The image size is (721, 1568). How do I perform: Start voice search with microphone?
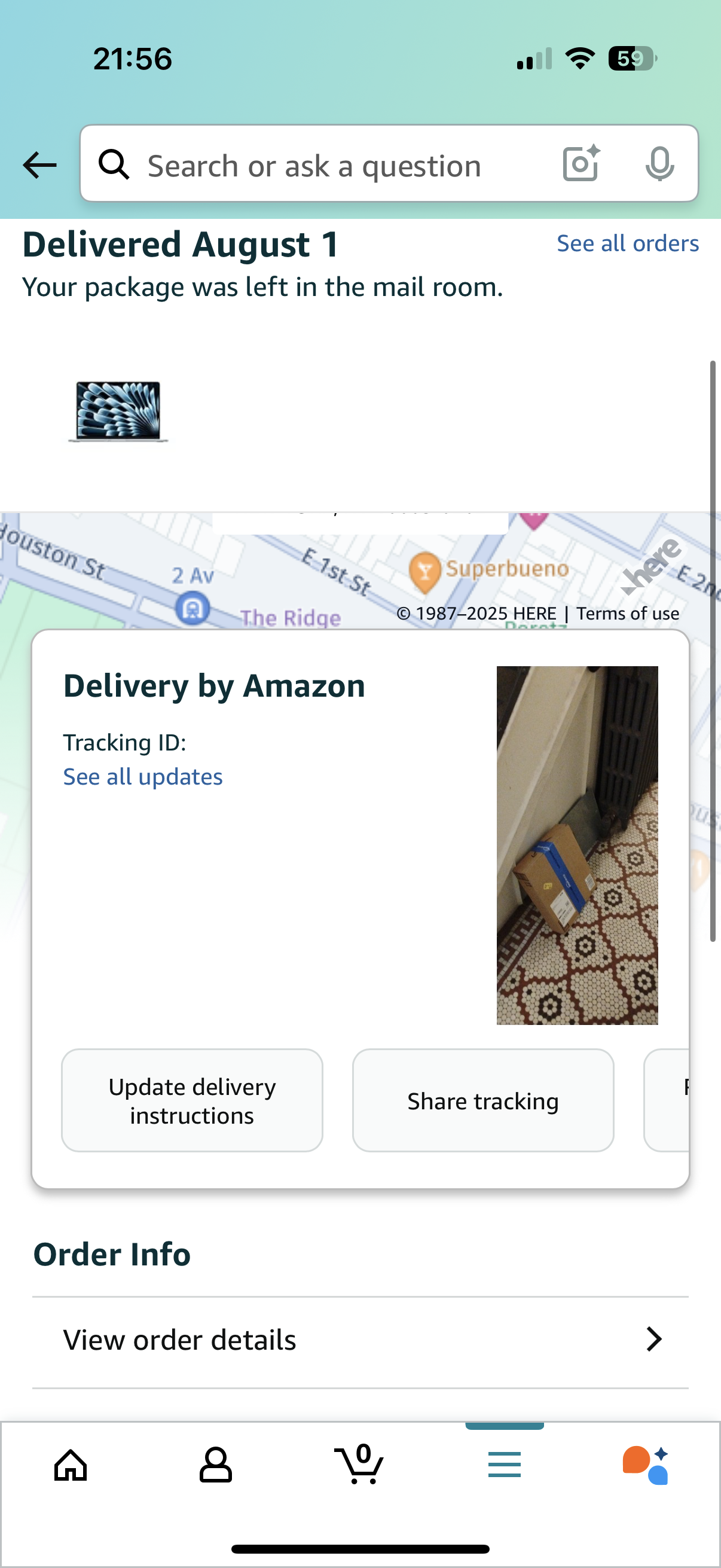click(x=659, y=164)
